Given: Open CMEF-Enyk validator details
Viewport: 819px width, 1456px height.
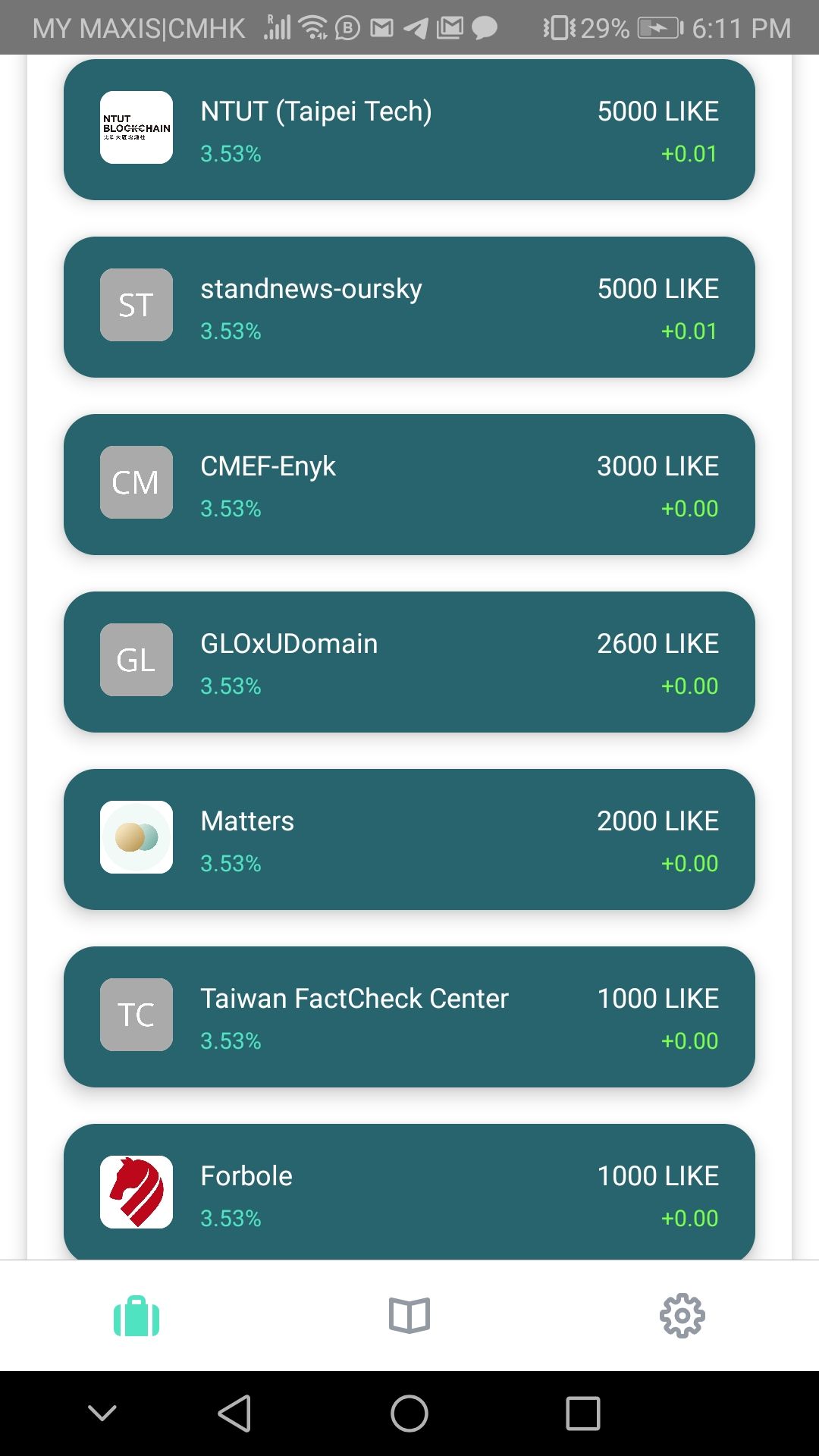Looking at the screenshot, I should pyautogui.click(x=409, y=485).
